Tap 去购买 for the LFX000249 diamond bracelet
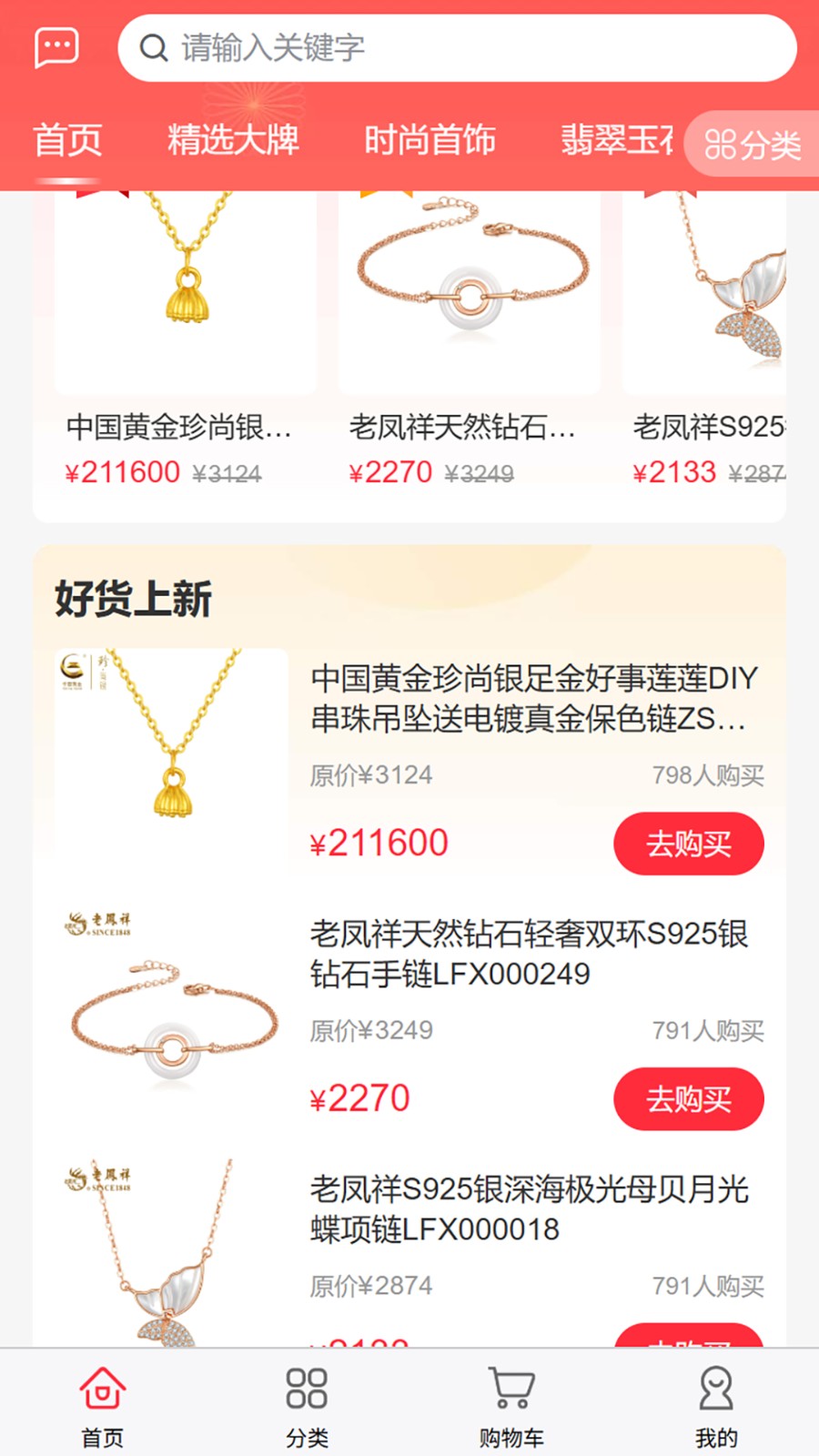Screen dimensions: 819x1456 click(689, 1099)
